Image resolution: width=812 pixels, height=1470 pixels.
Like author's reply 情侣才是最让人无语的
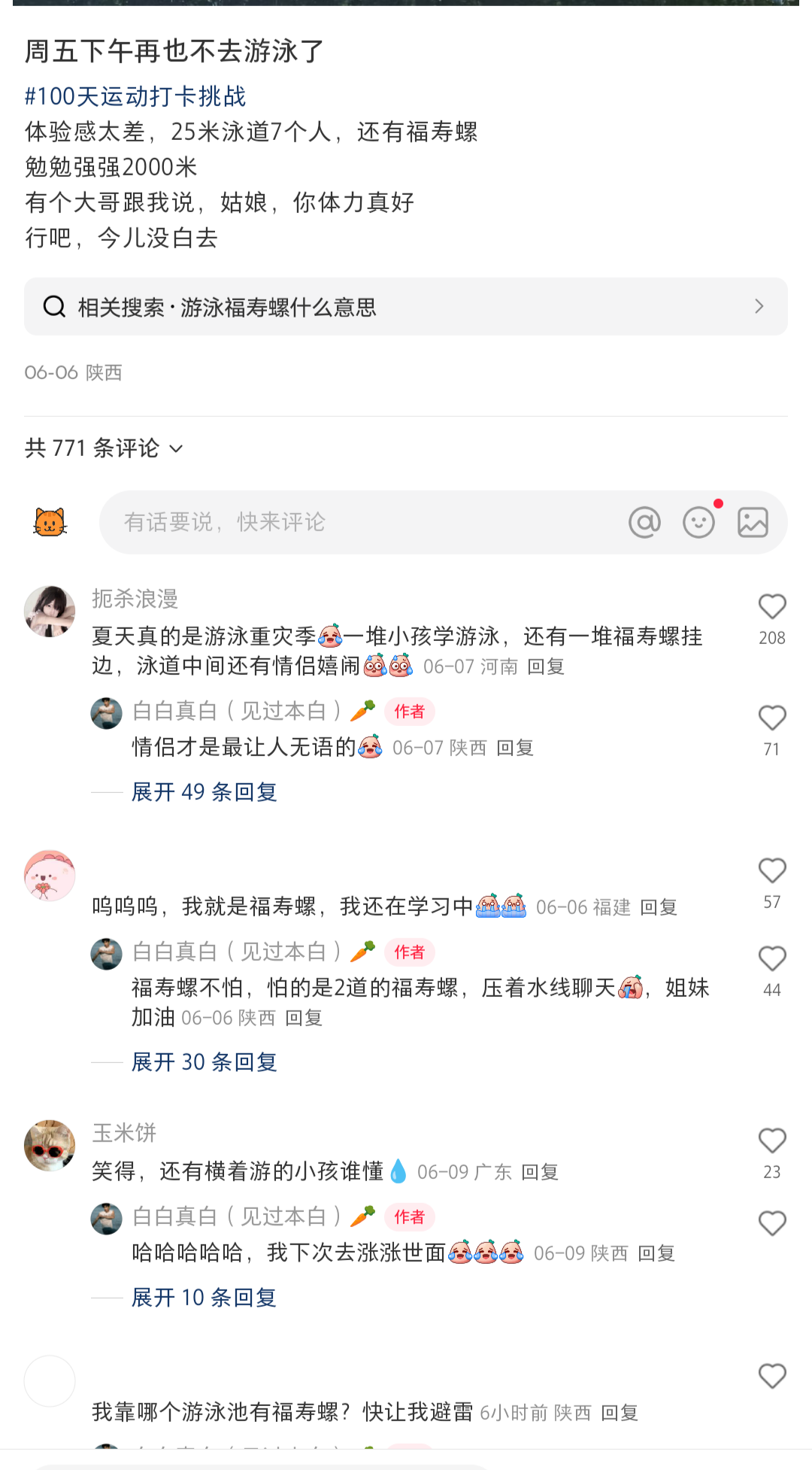[x=771, y=718]
